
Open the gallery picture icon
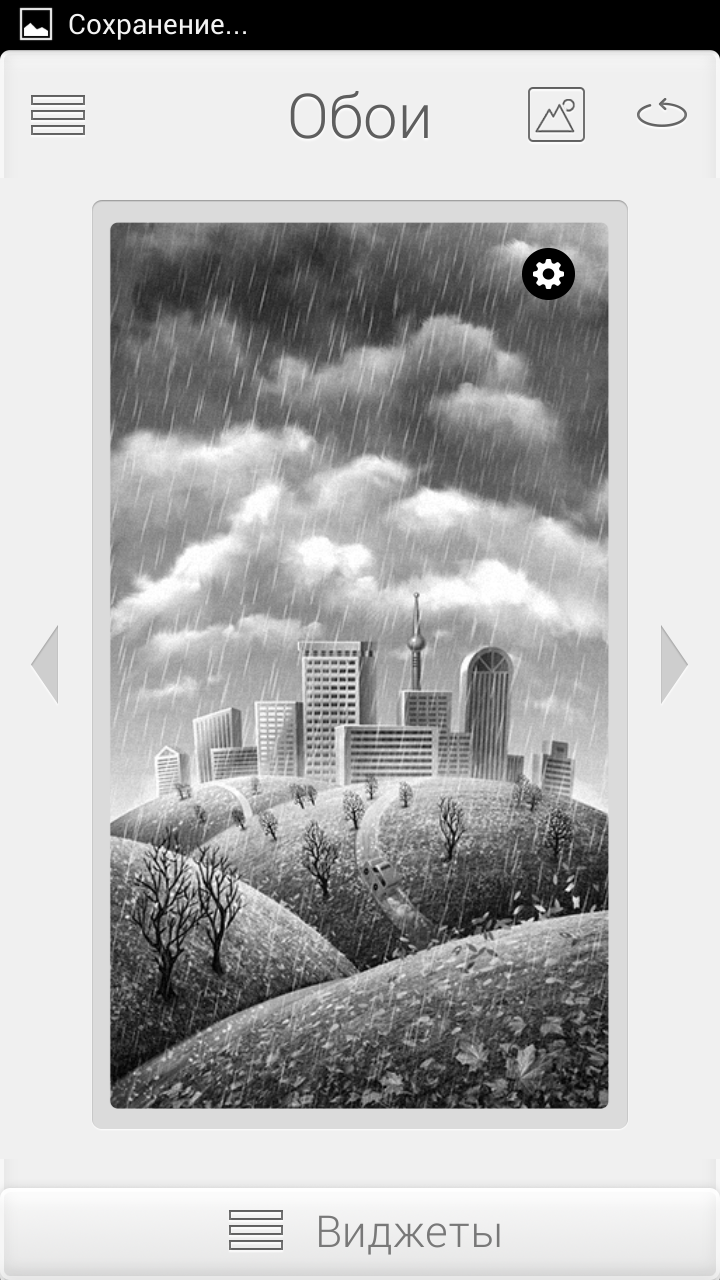(556, 115)
